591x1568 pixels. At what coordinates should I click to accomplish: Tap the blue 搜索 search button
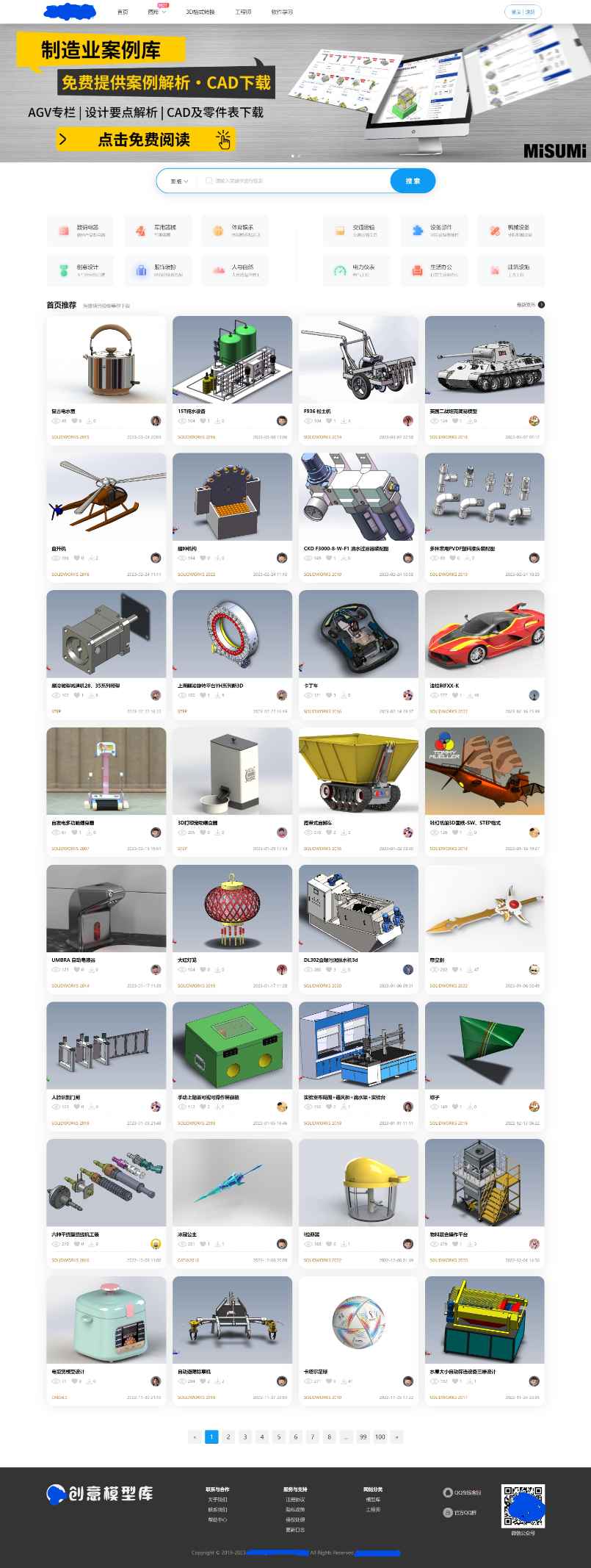413,181
